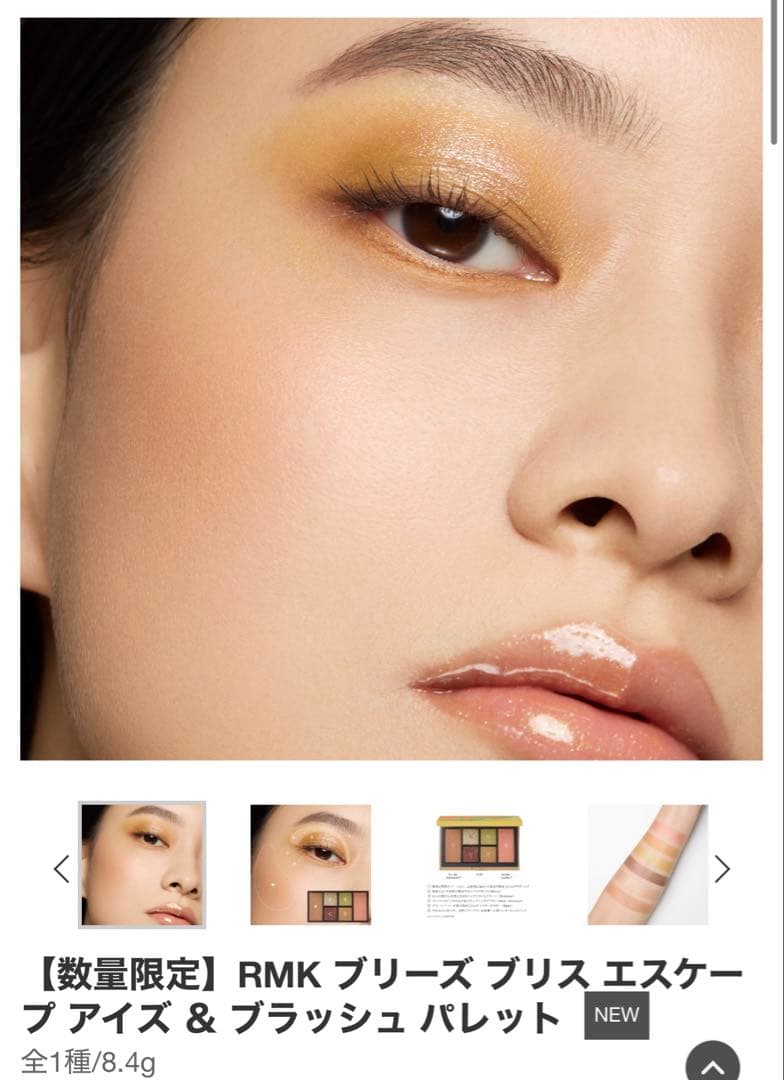Open the アイズ & ブラッシュ パレット title line
This screenshot has width=784, height=1080.
tap(280, 1017)
